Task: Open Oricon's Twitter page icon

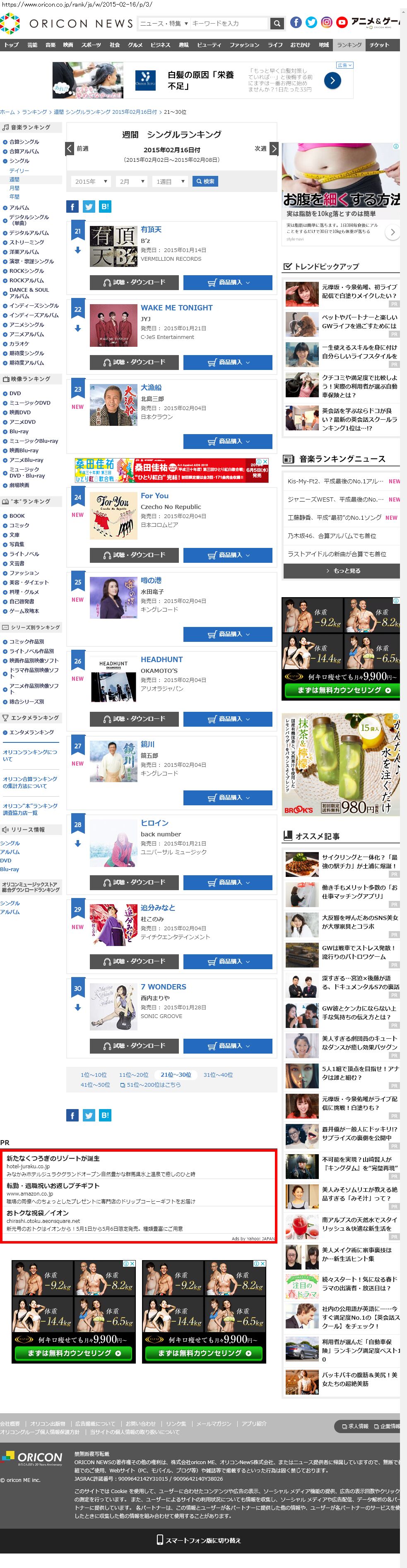Action: [311, 22]
